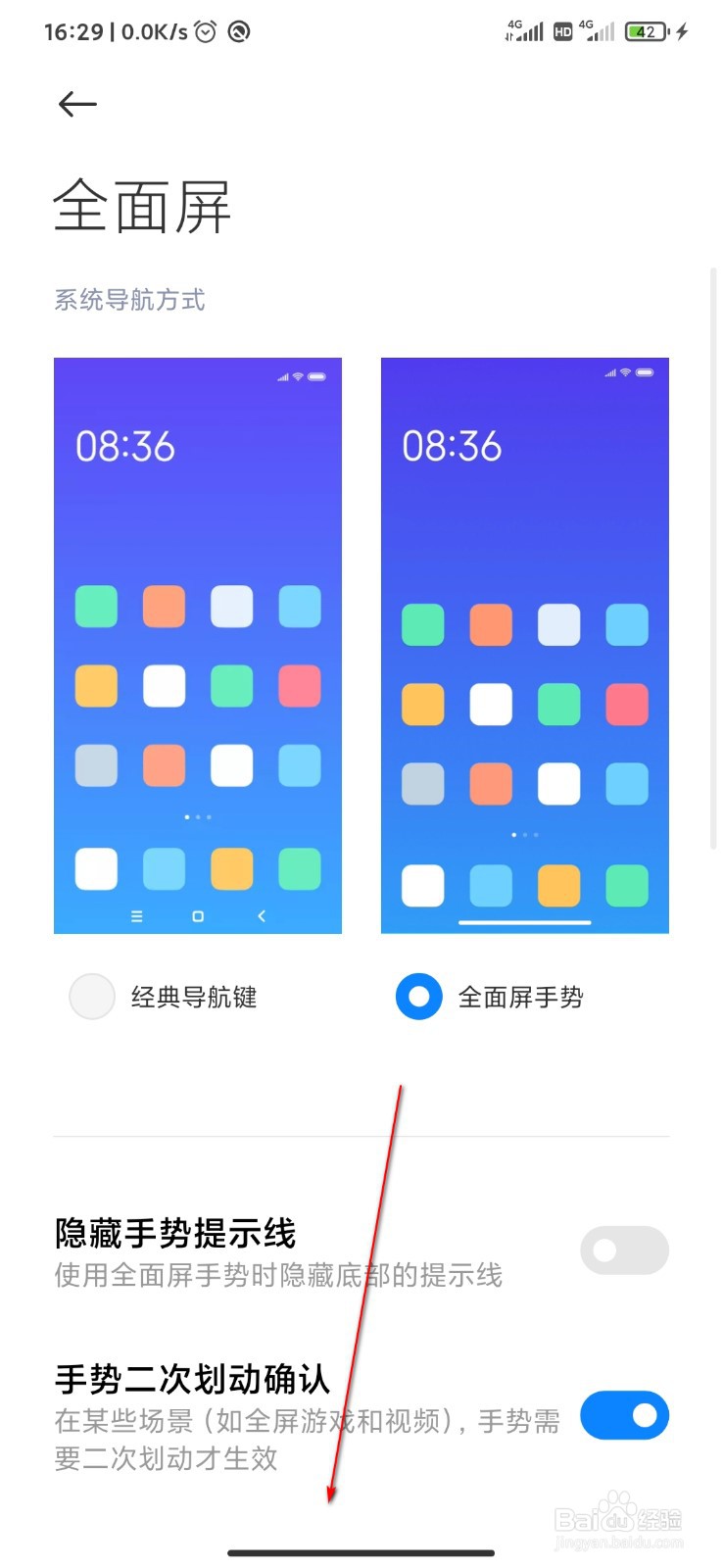Tap the home button in the left preview
The width and height of the screenshot is (723, 1568).
[197, 915]
